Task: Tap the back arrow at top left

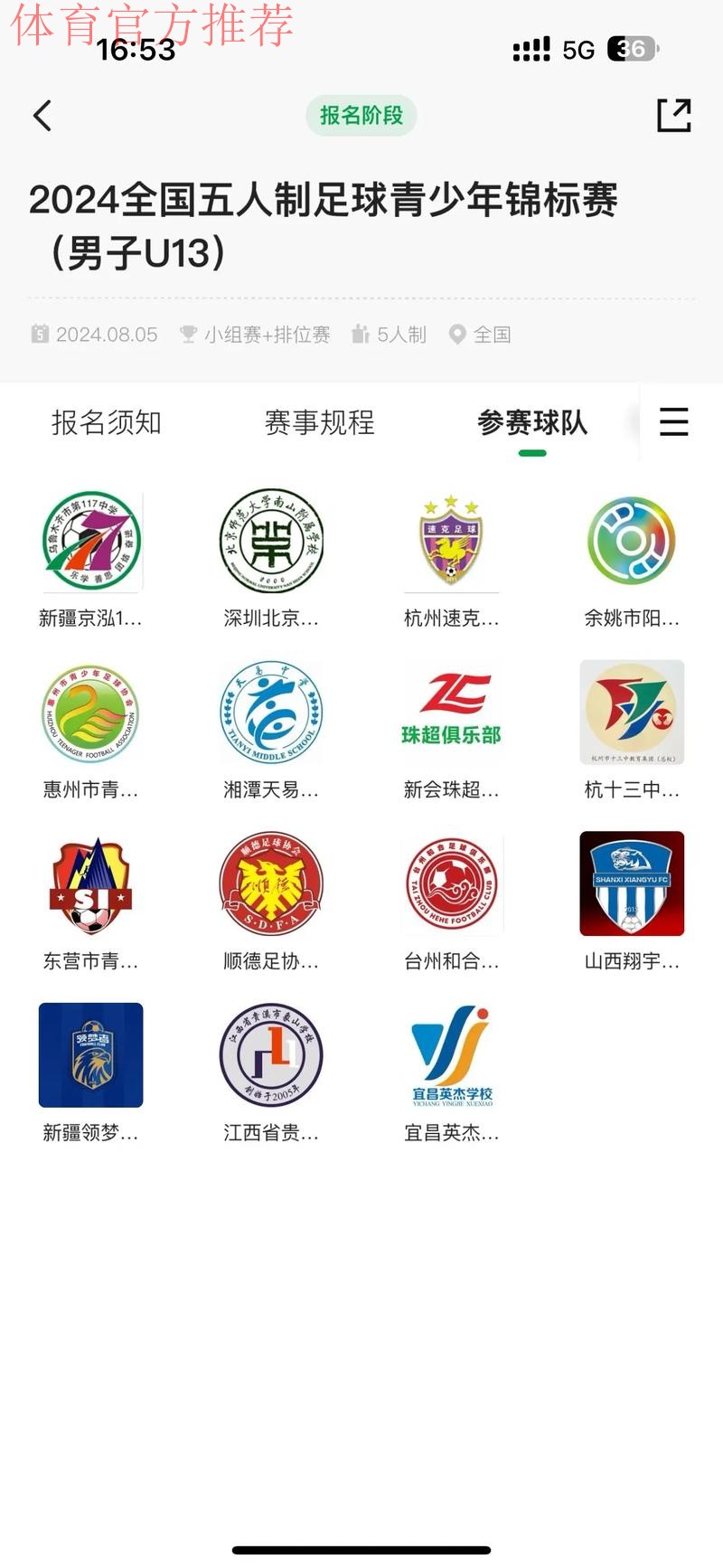Action: pos(42,116)
